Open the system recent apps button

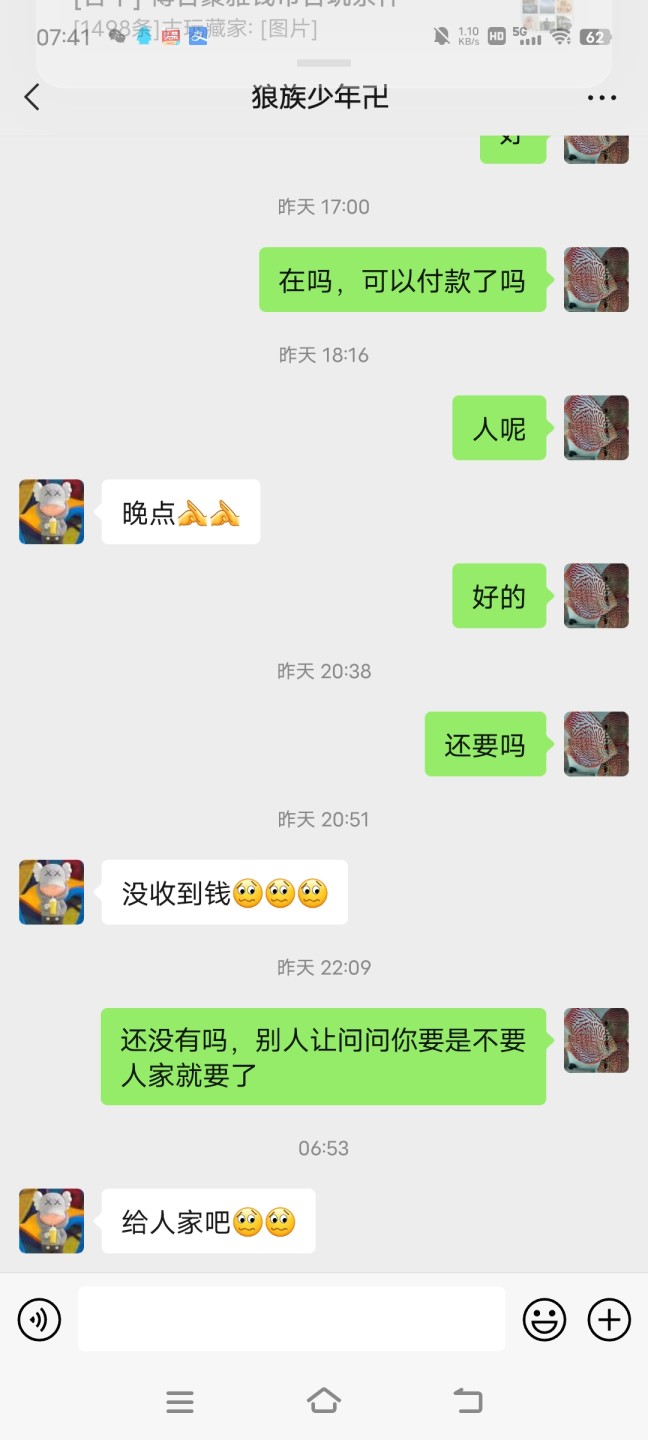[180, 1402]
